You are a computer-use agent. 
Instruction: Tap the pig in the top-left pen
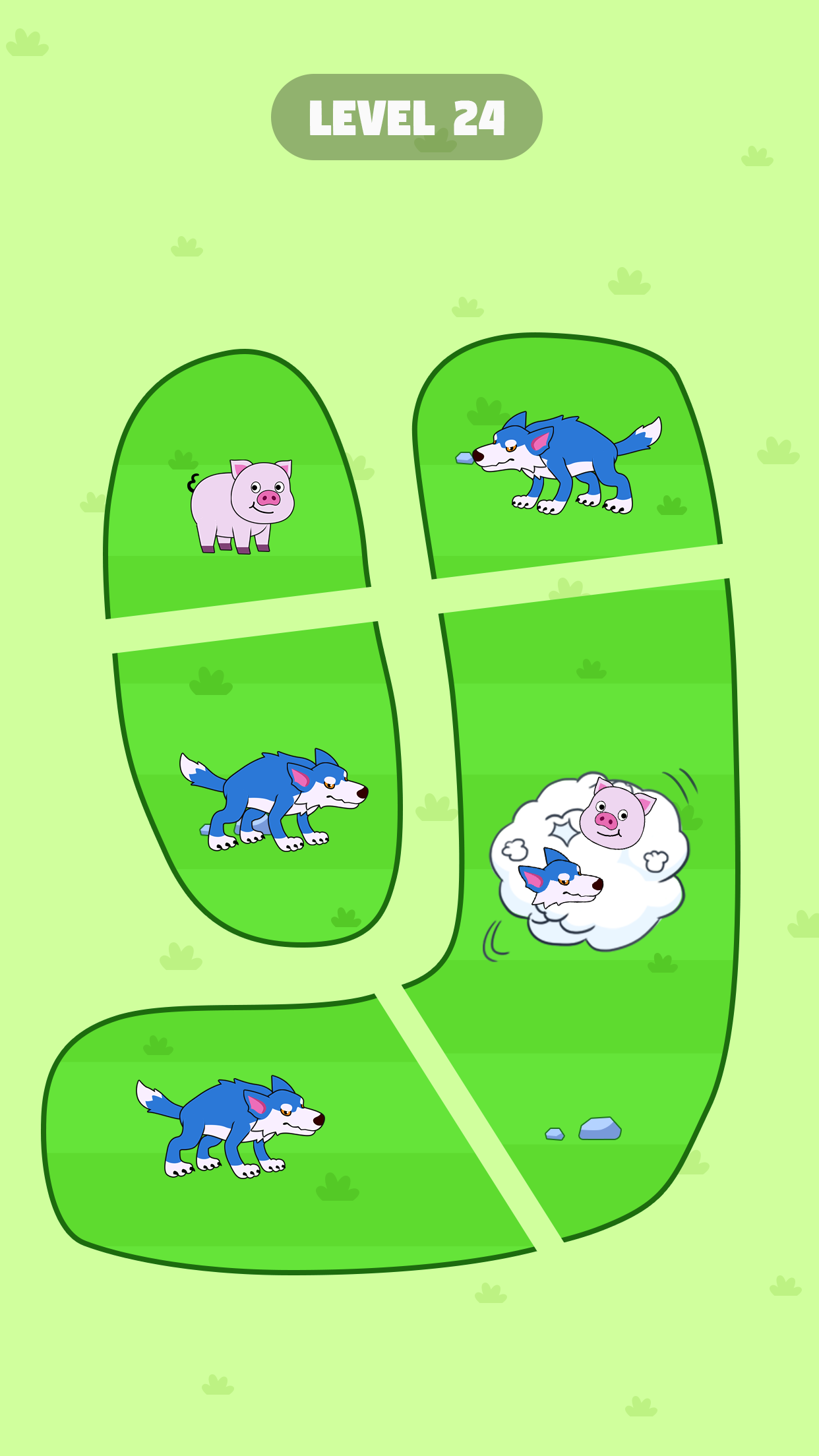(x=242, y=506)
